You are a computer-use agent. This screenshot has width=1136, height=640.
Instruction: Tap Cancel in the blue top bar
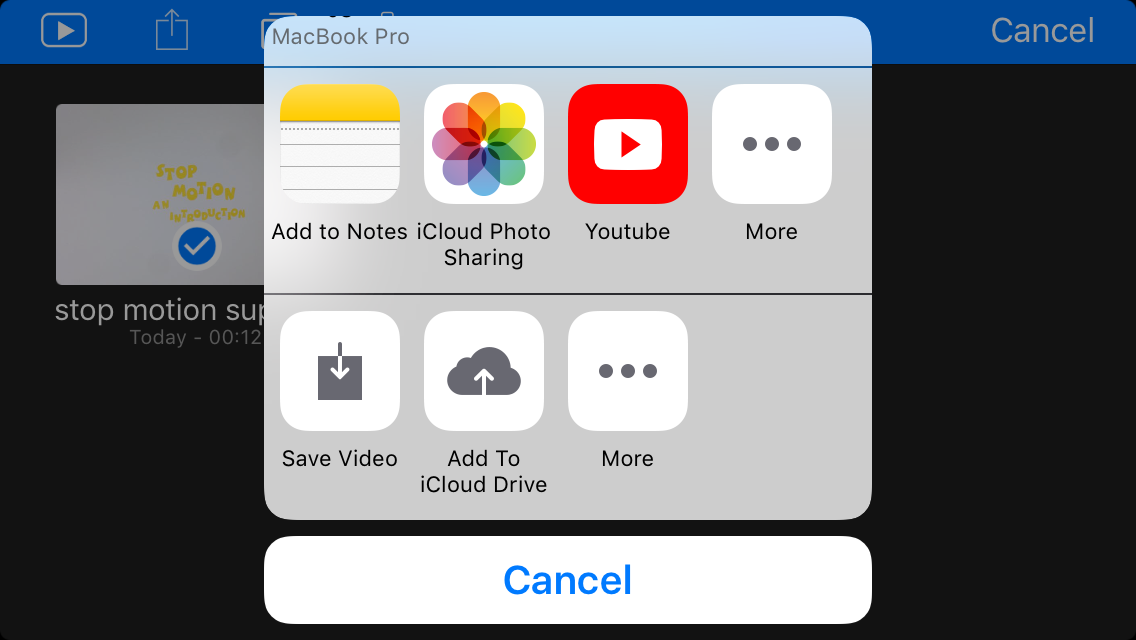point(1042,31)
